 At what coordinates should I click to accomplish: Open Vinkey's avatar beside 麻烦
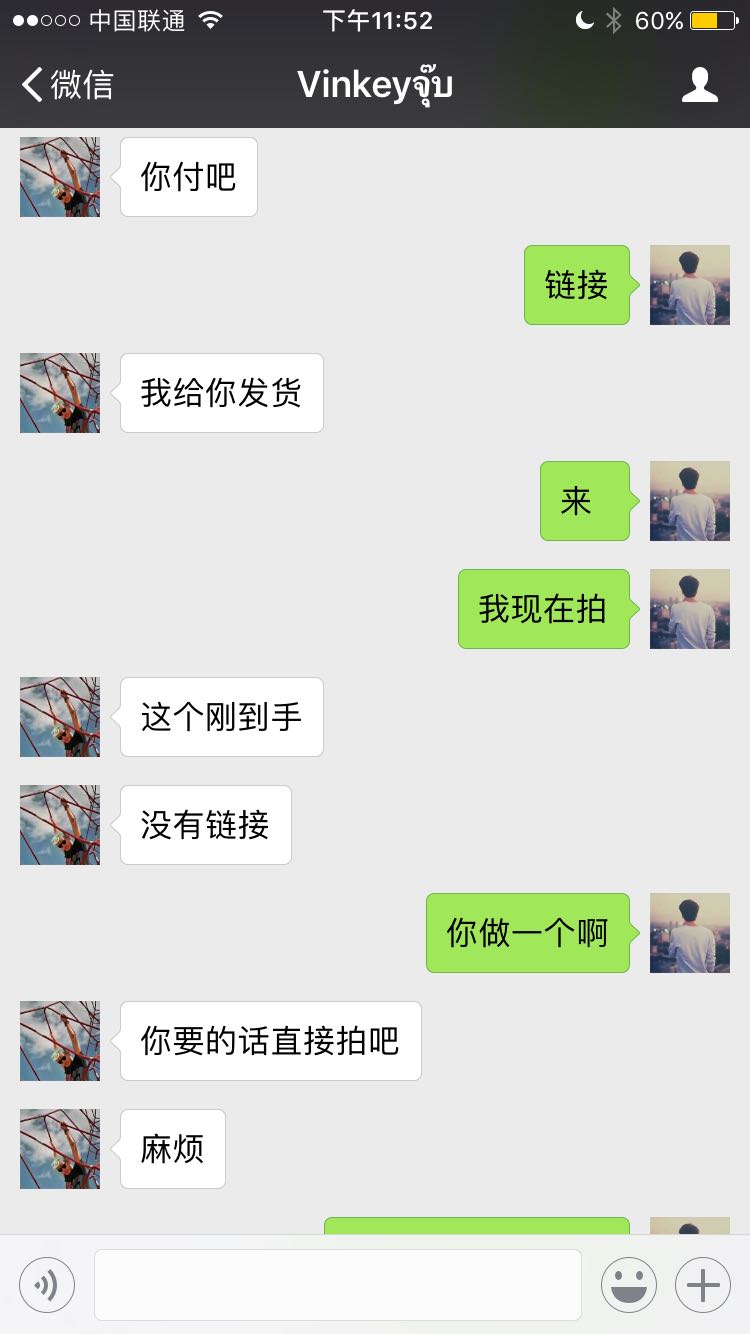pyautogui.click(x=60, y=1149)
